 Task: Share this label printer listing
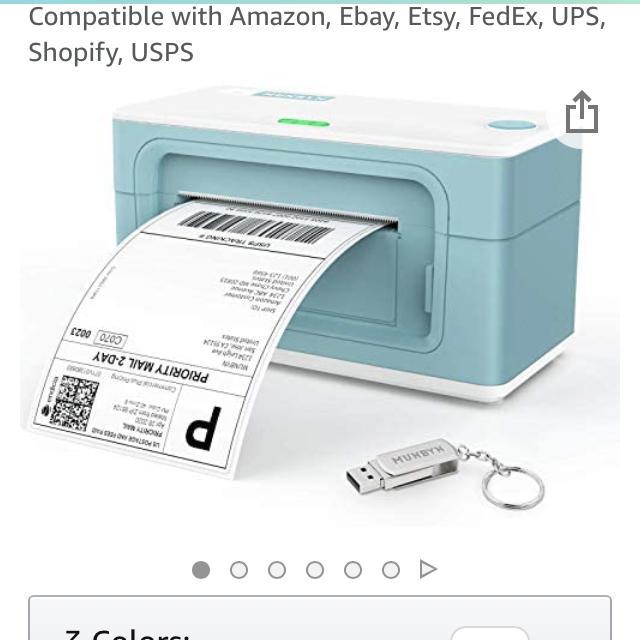pos(581,112)
